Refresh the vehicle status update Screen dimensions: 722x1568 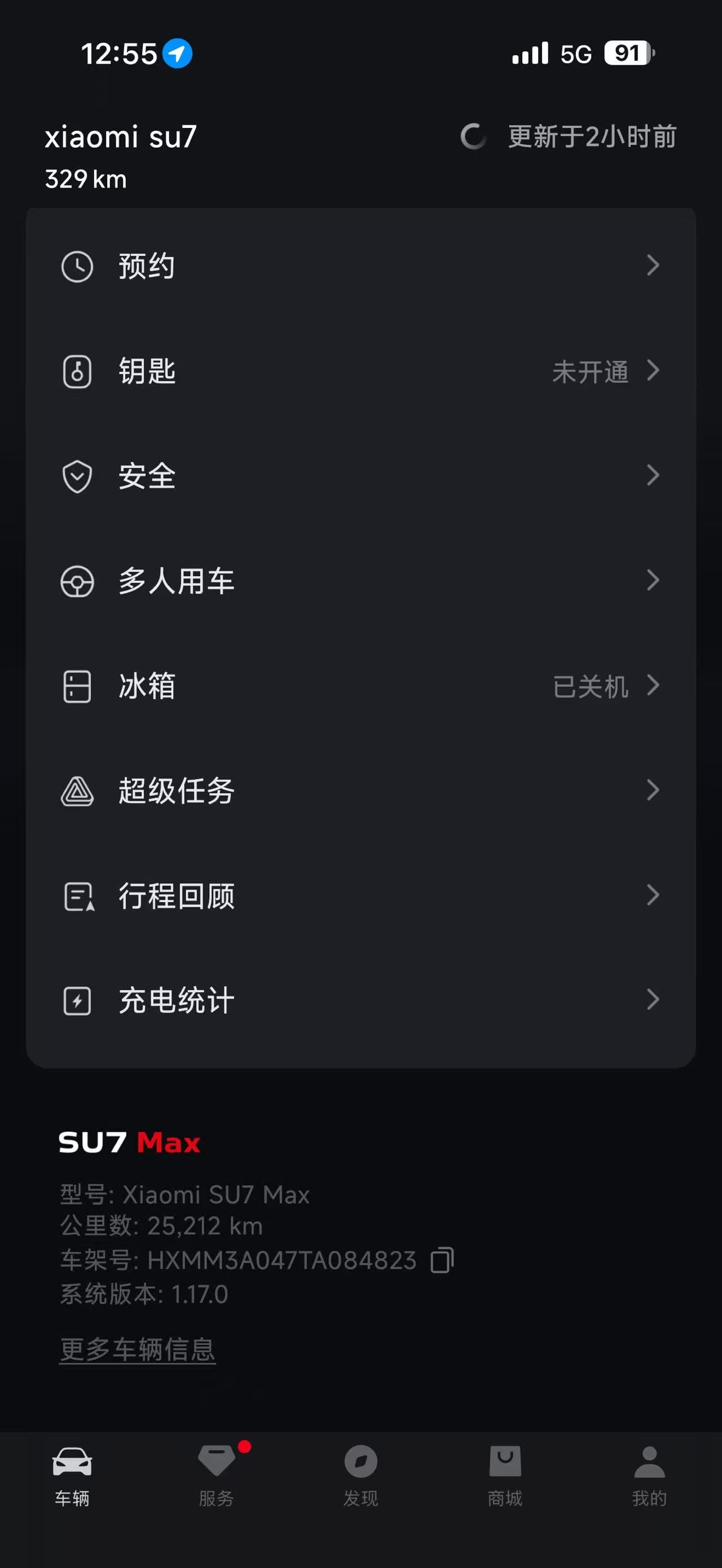tap(474, 136)
